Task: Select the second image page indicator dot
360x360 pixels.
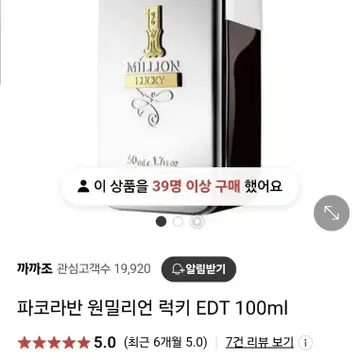Action: tap(178, 221)
